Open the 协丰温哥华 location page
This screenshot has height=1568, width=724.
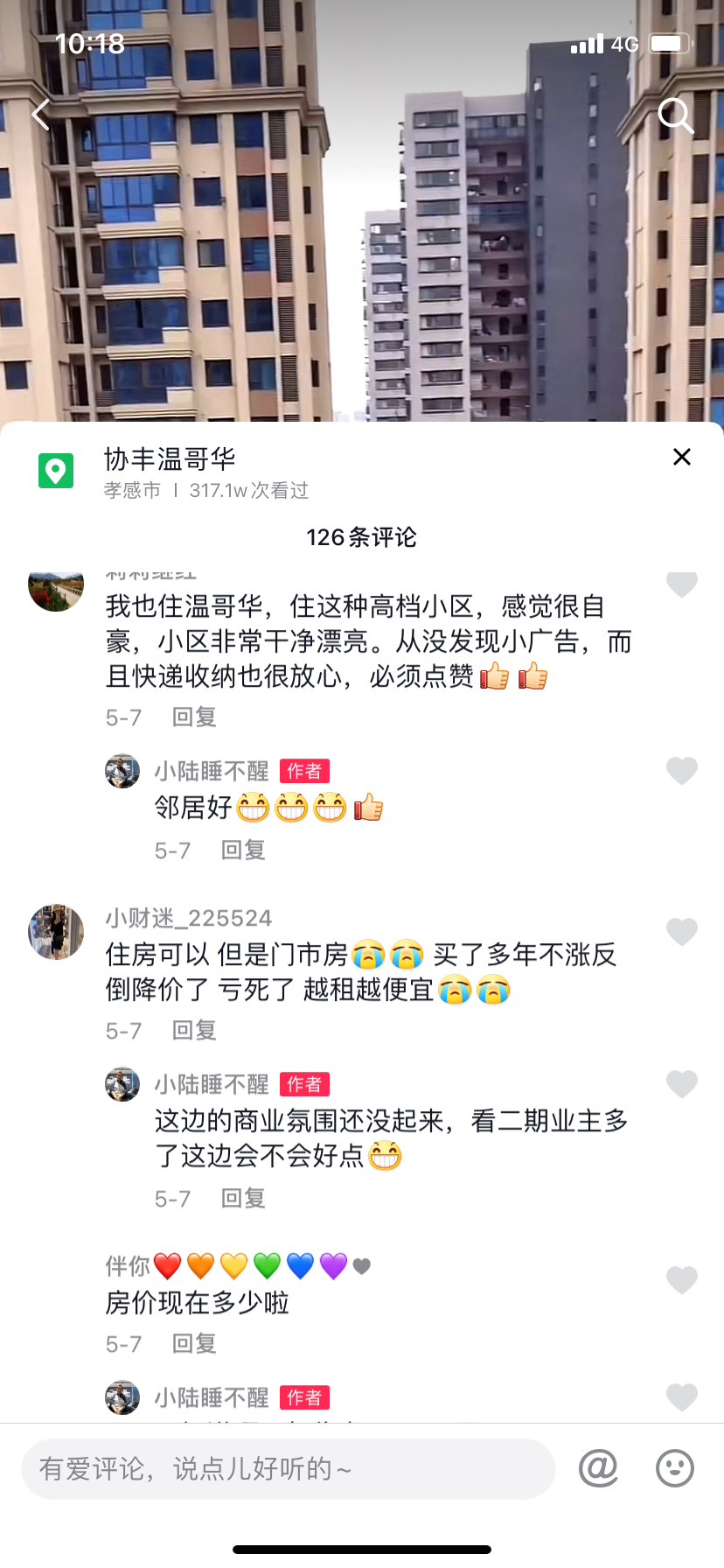point(170,459)
